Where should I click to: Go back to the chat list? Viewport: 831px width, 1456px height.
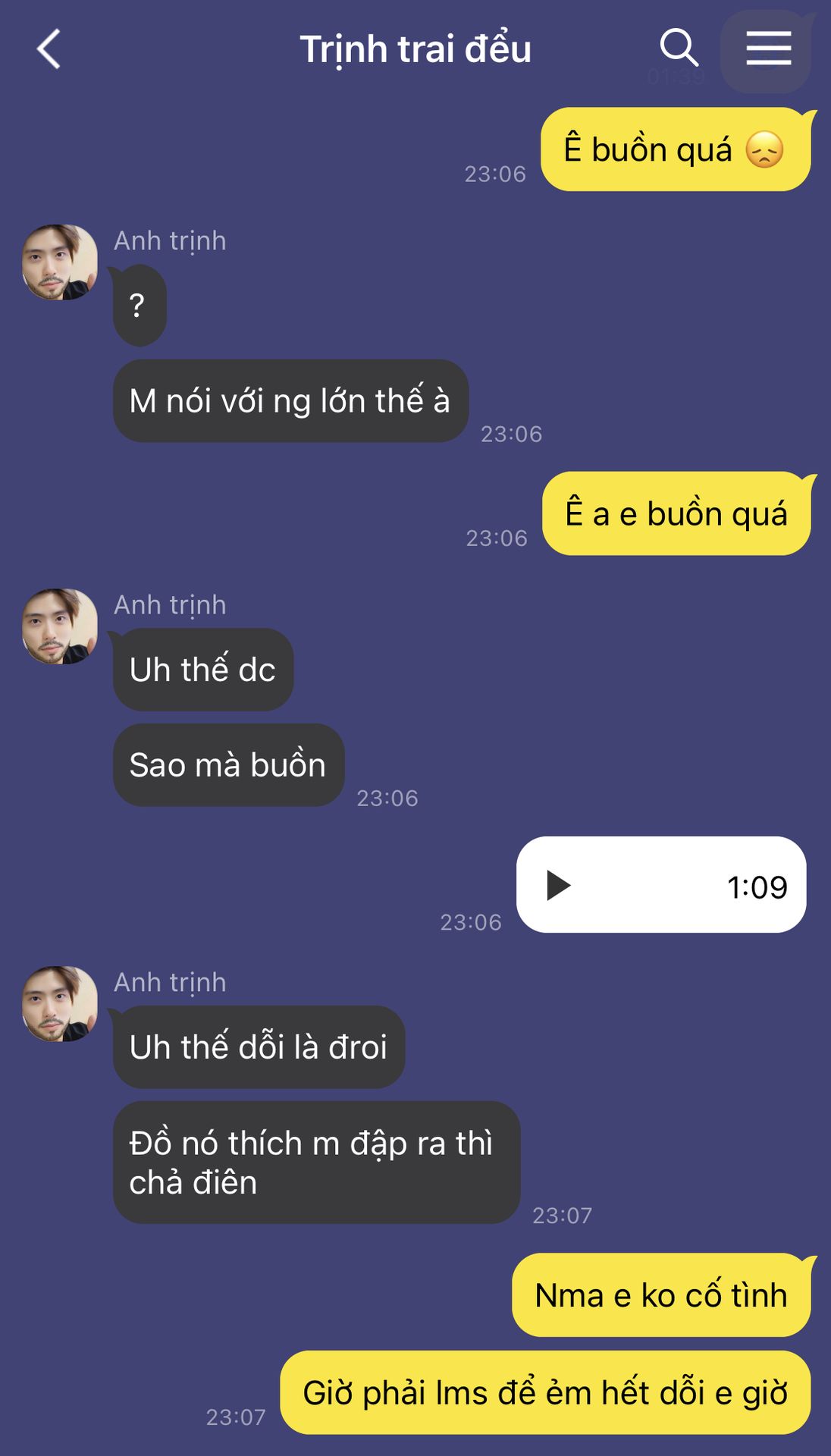[49, 50]
